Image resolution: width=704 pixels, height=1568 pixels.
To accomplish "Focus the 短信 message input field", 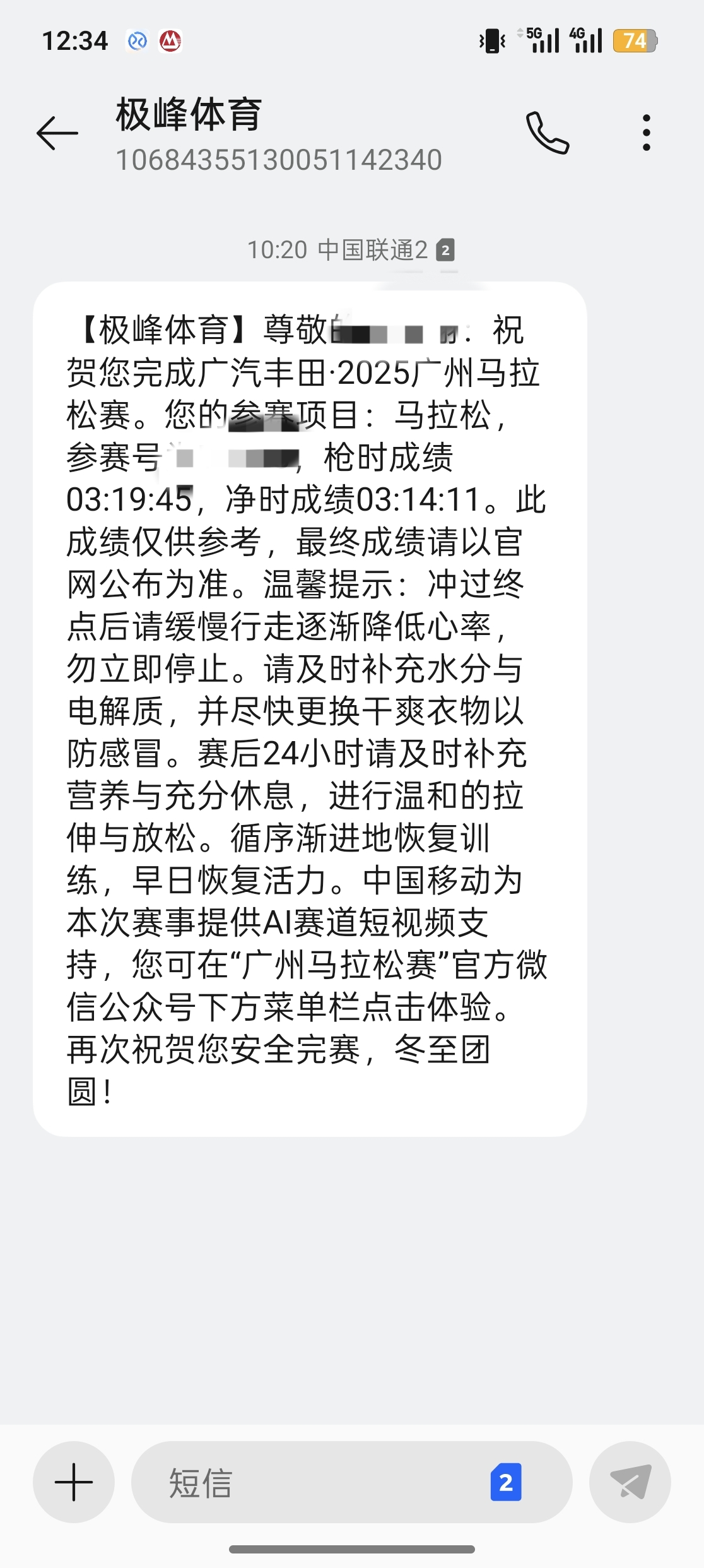I will (x=315, y=1482).
